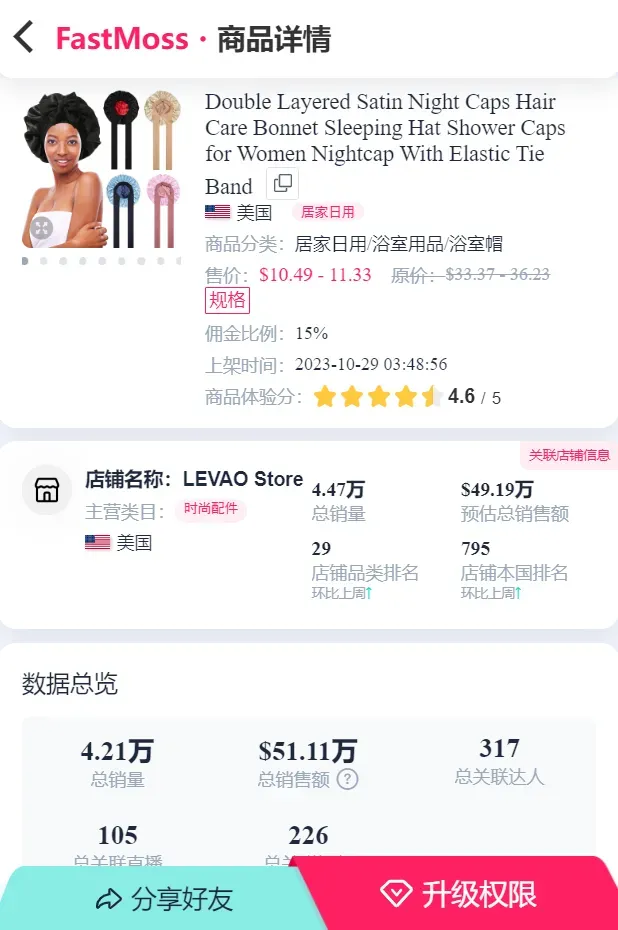Expand the product image to fullscreen

pyautogui.click(x=41, y=228)
